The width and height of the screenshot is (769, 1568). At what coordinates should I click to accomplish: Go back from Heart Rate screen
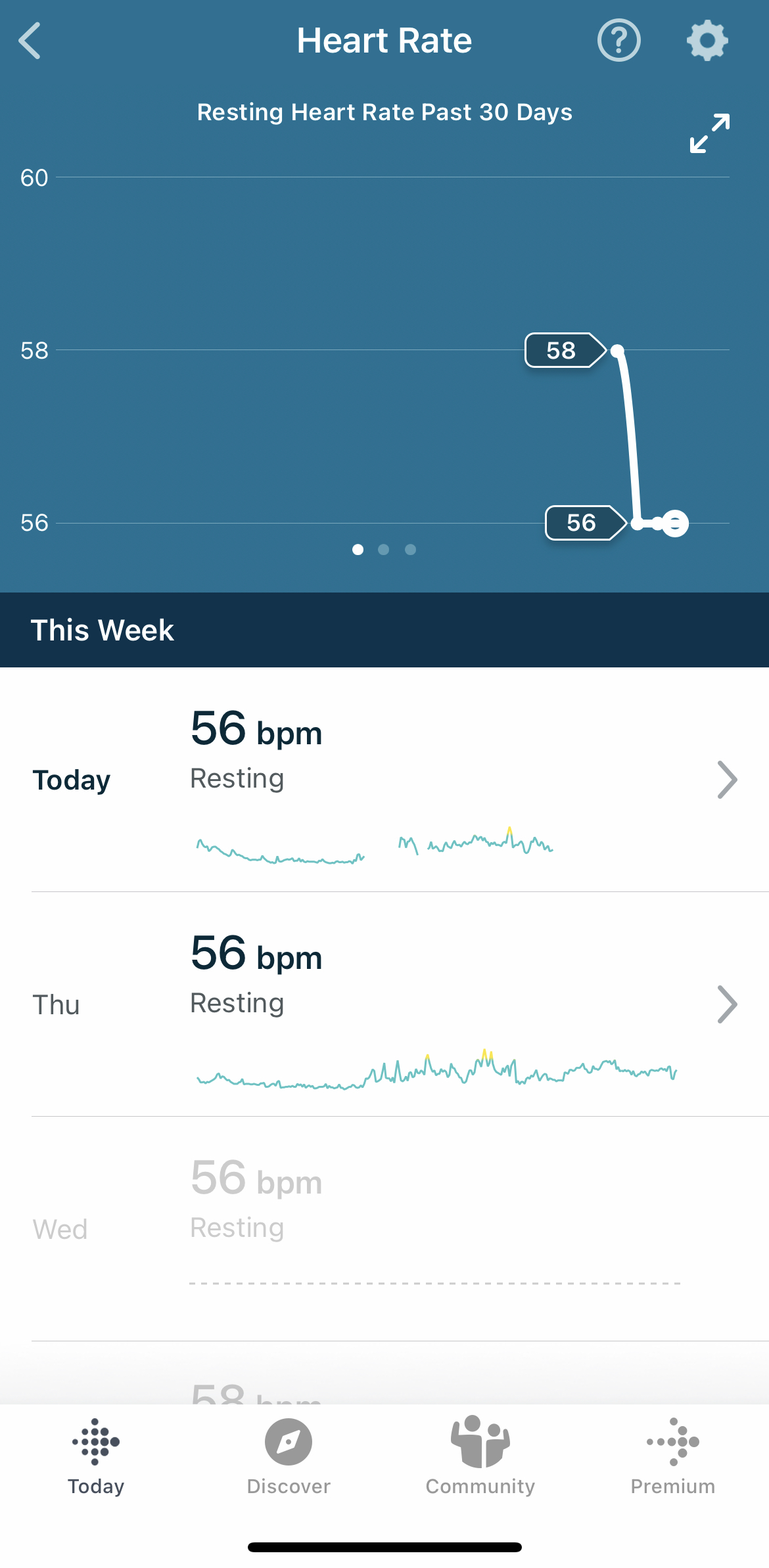(x=30, y=41)
